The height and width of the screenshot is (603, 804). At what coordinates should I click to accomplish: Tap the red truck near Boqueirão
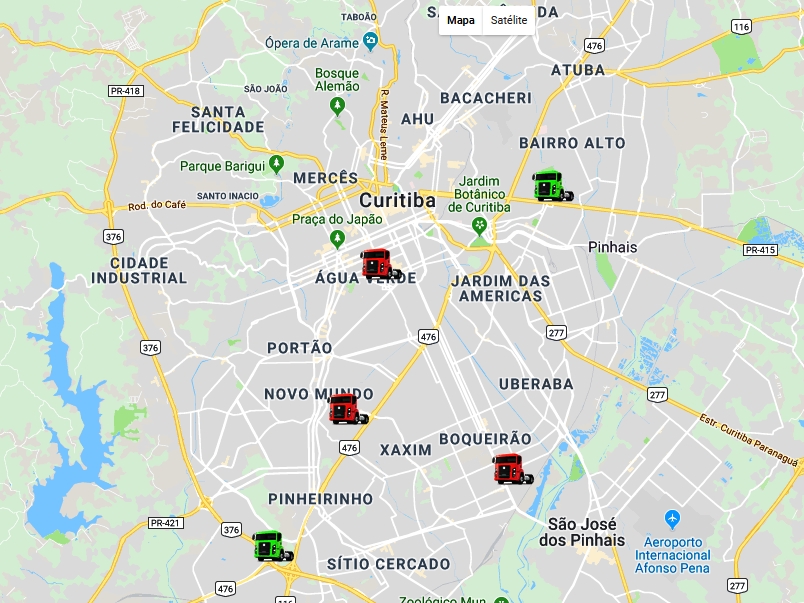[x=511, y=469]
